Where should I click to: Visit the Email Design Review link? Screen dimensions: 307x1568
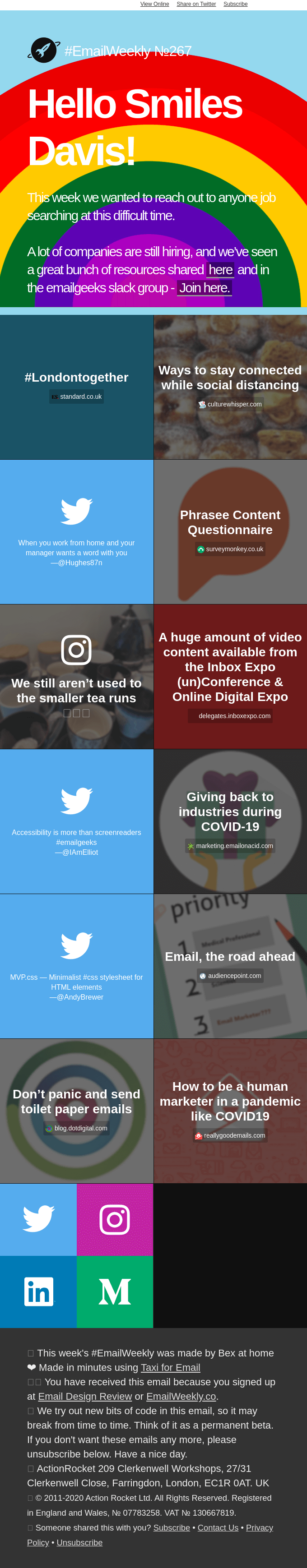(x=85, y=1396)
